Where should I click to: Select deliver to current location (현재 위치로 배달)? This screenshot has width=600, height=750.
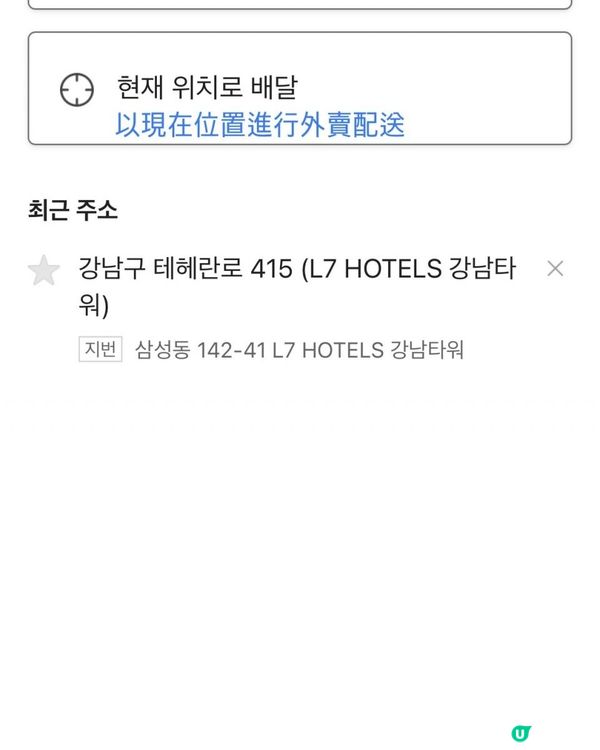pos(298,89)
